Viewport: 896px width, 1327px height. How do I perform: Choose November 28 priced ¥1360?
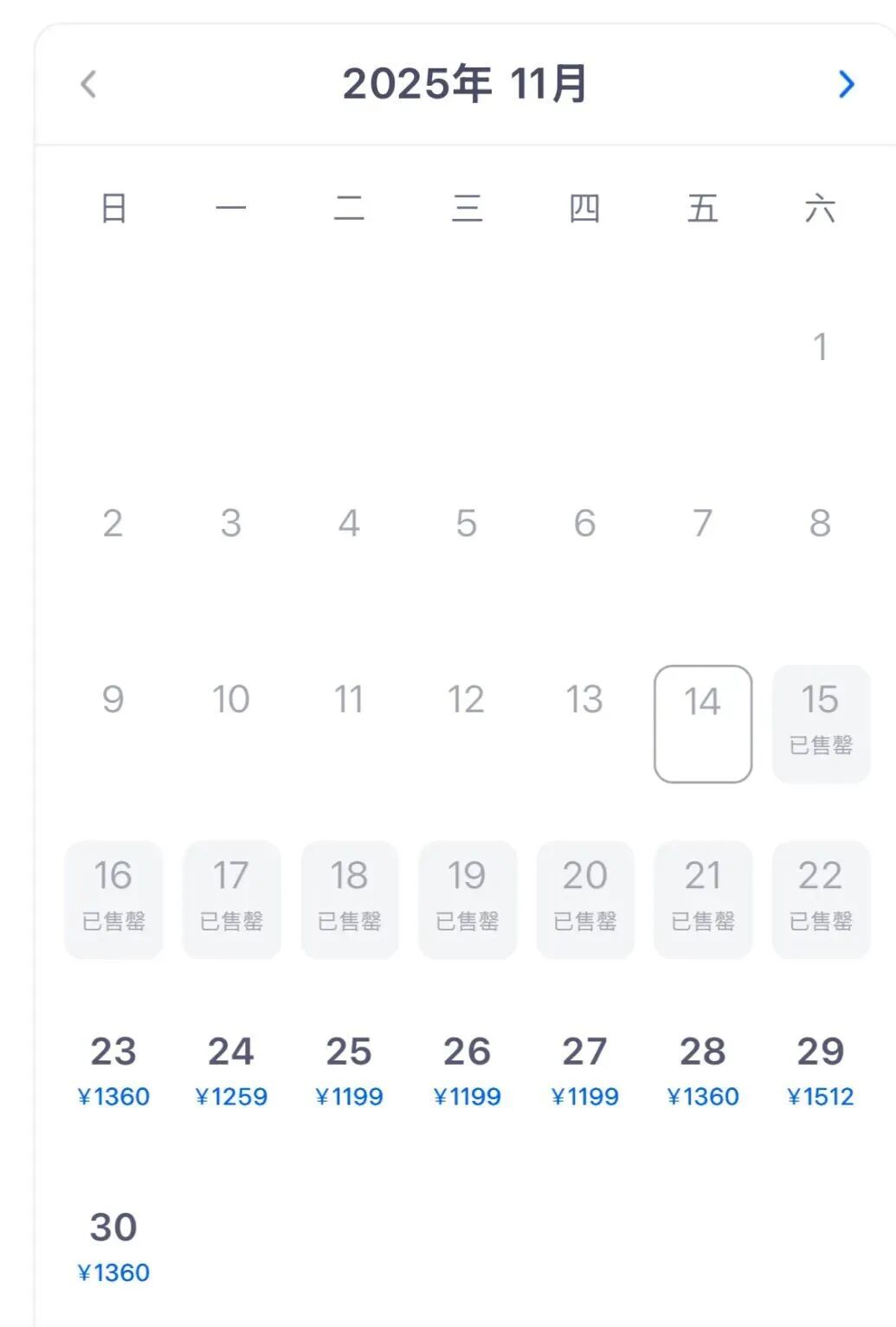tap(702, 1072)
